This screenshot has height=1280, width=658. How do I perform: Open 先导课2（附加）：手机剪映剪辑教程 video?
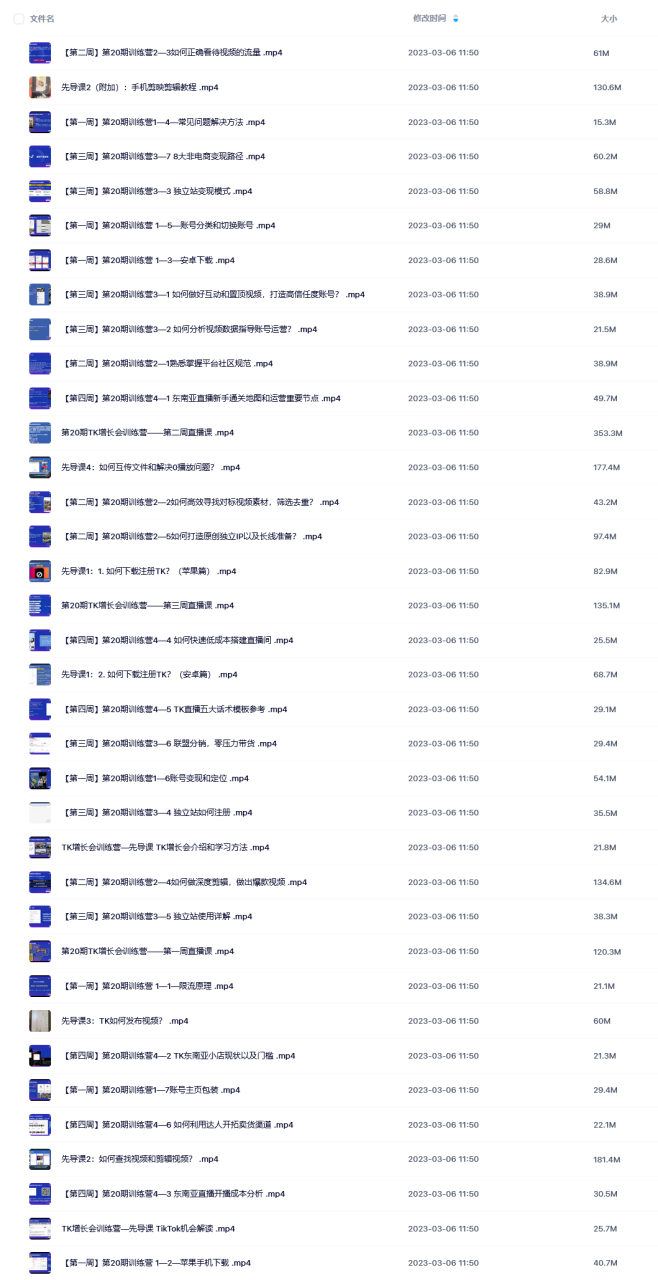click(140, 87)
